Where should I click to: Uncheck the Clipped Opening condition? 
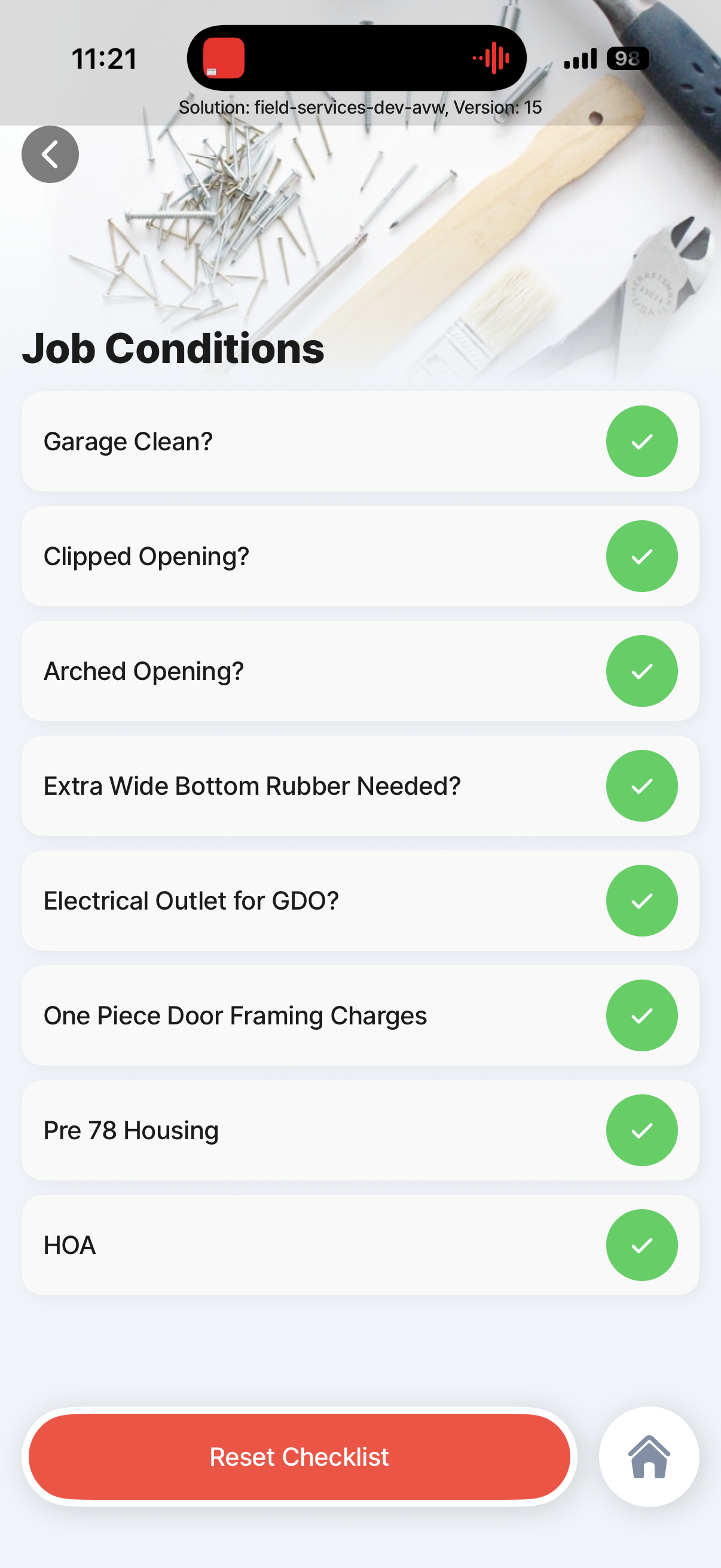[x=641, y=556]
